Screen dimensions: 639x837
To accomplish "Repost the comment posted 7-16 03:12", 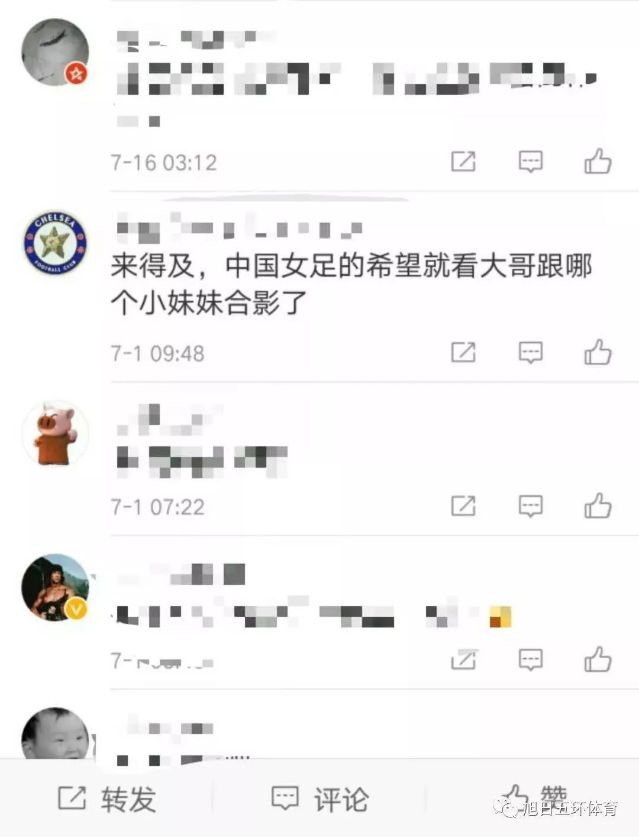I will tap(463, 161).
